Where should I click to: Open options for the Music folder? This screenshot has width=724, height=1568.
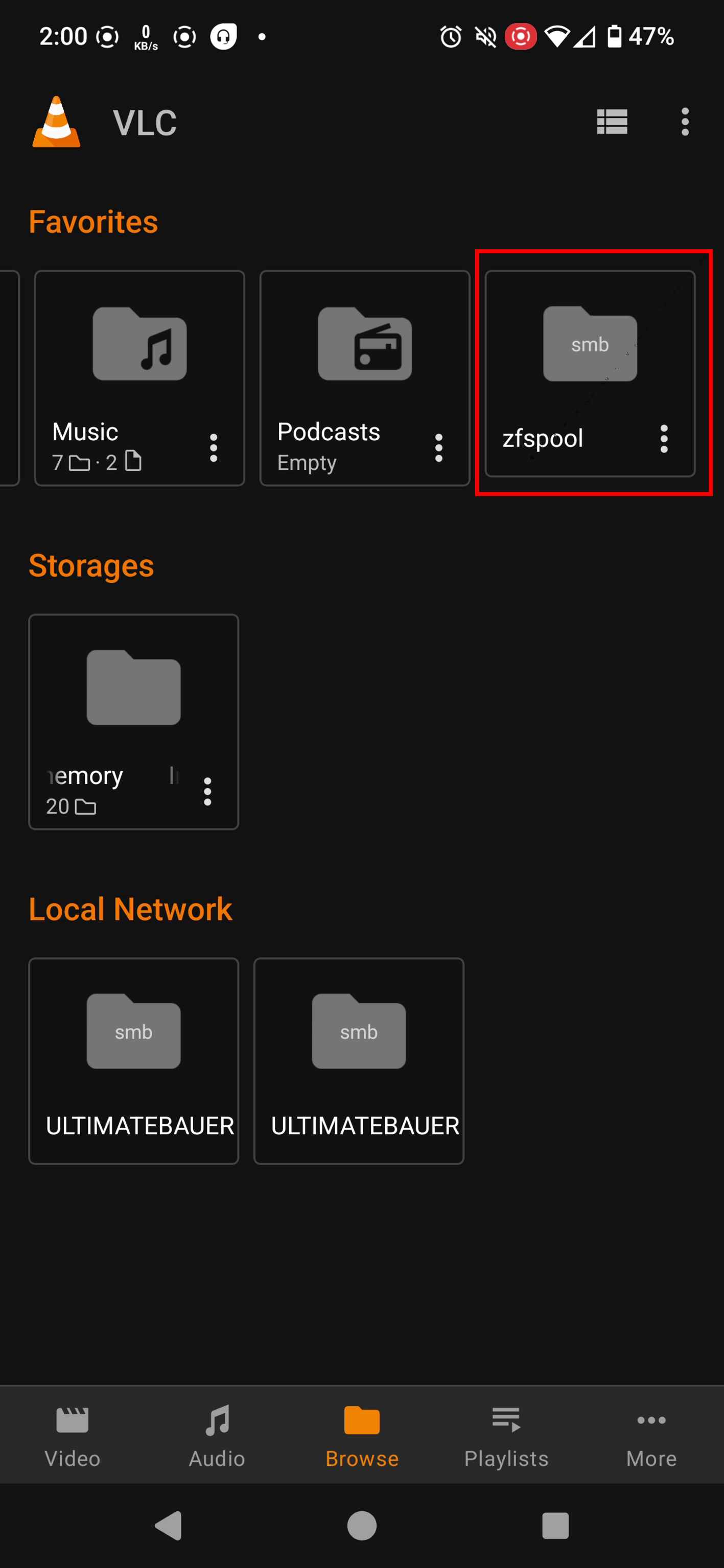(213, 447)
